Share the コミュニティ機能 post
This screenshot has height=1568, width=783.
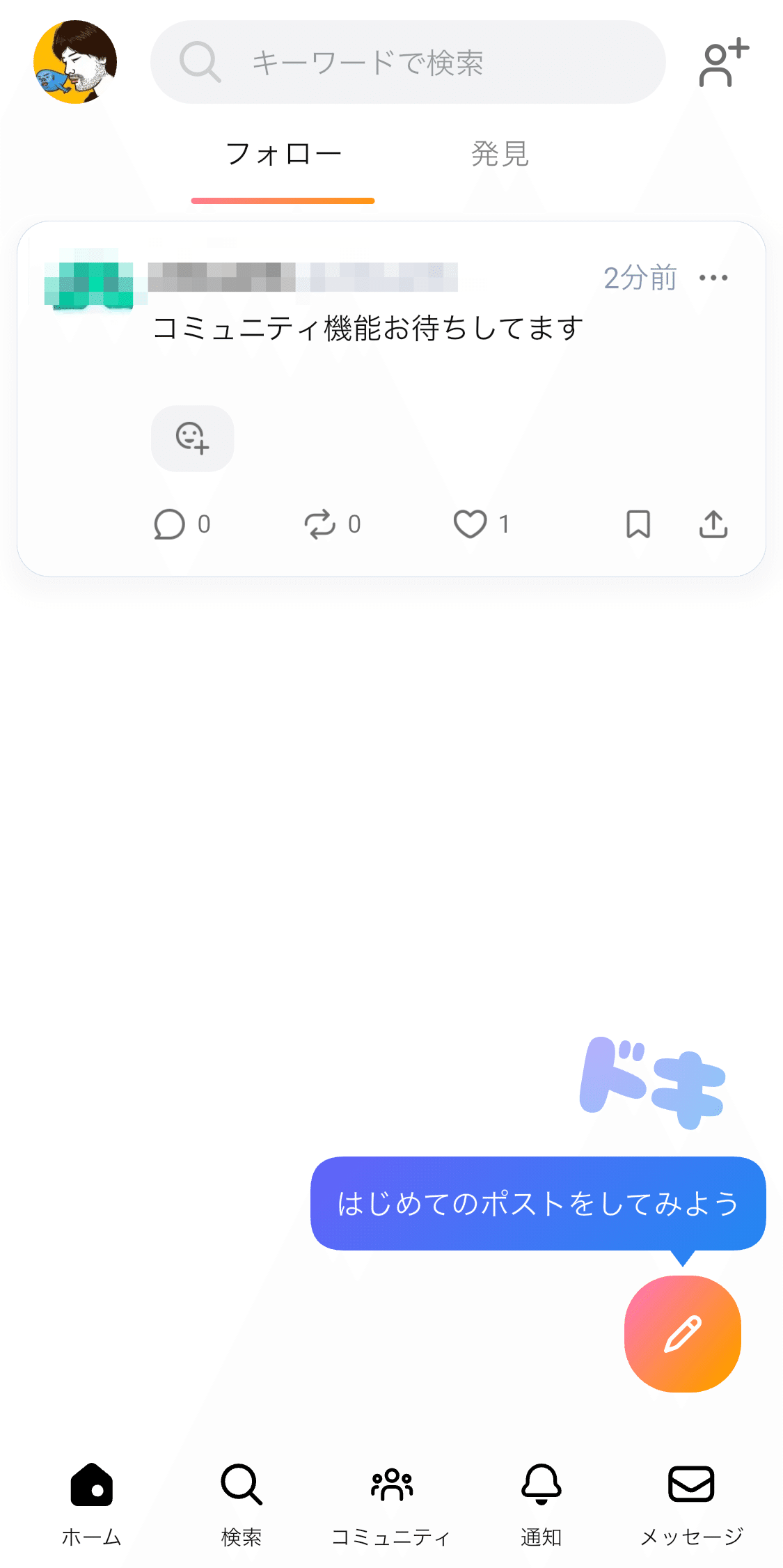point(713,524)
